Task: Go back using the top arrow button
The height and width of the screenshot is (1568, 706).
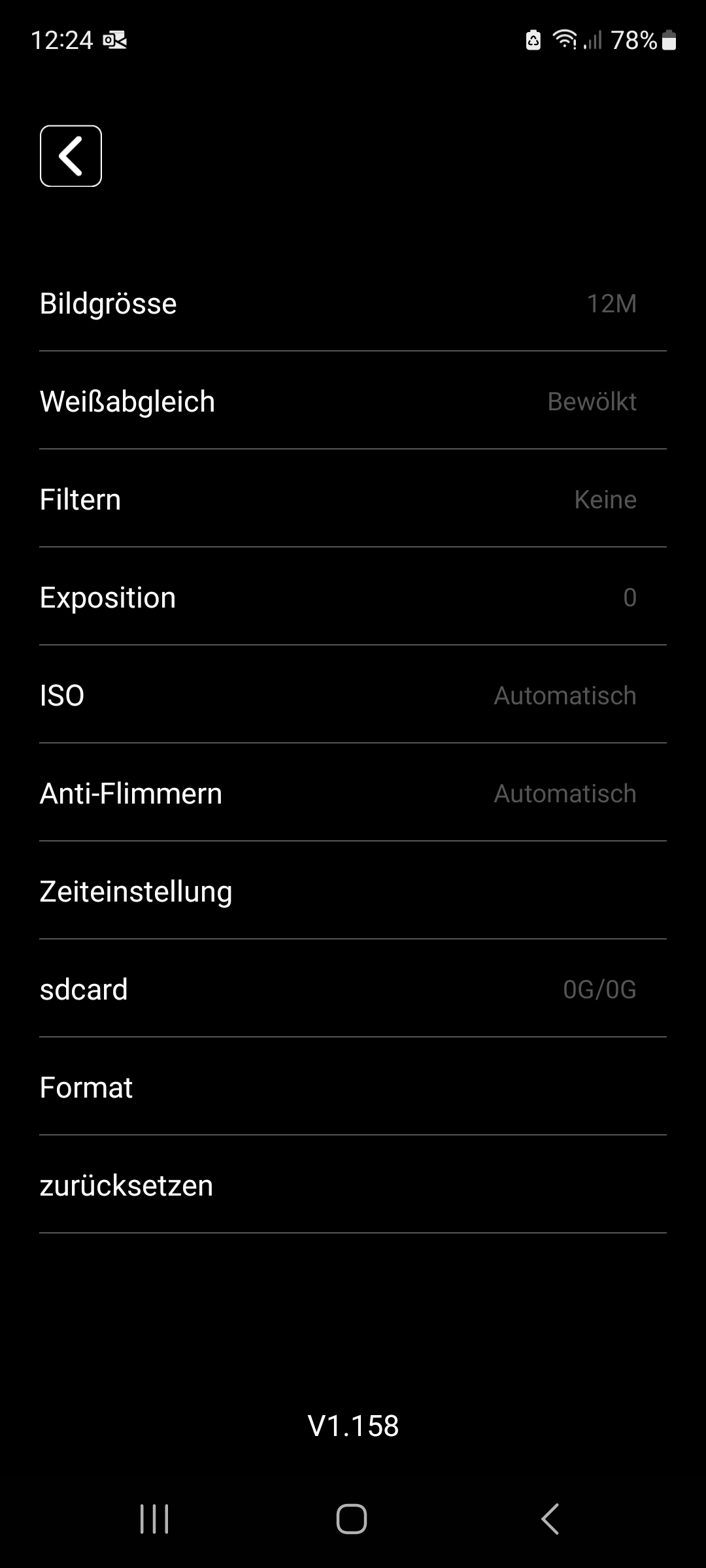Action: (x=71, y=156)
